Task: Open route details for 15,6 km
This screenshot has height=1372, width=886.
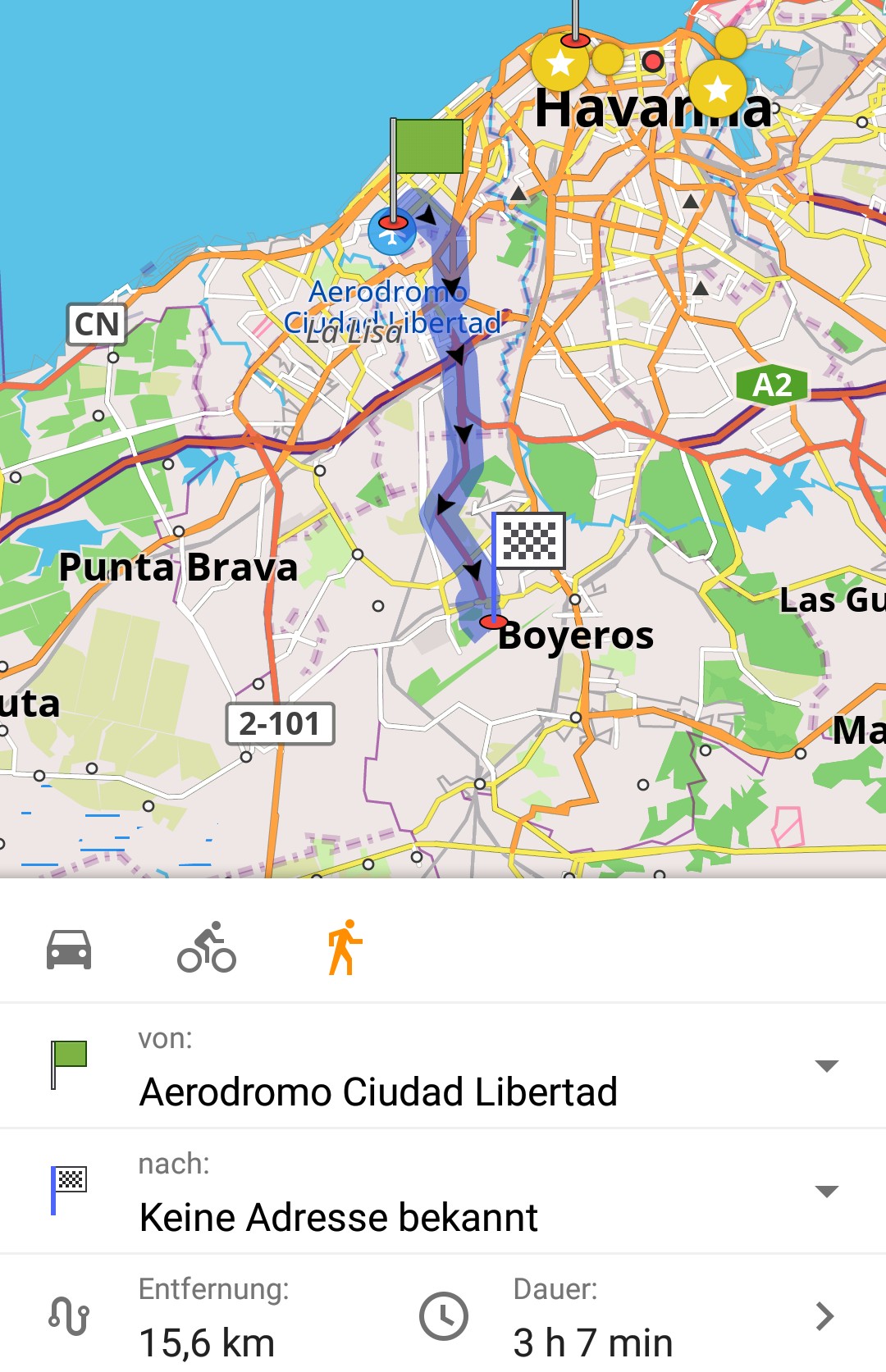Action: coord(824,1316)
